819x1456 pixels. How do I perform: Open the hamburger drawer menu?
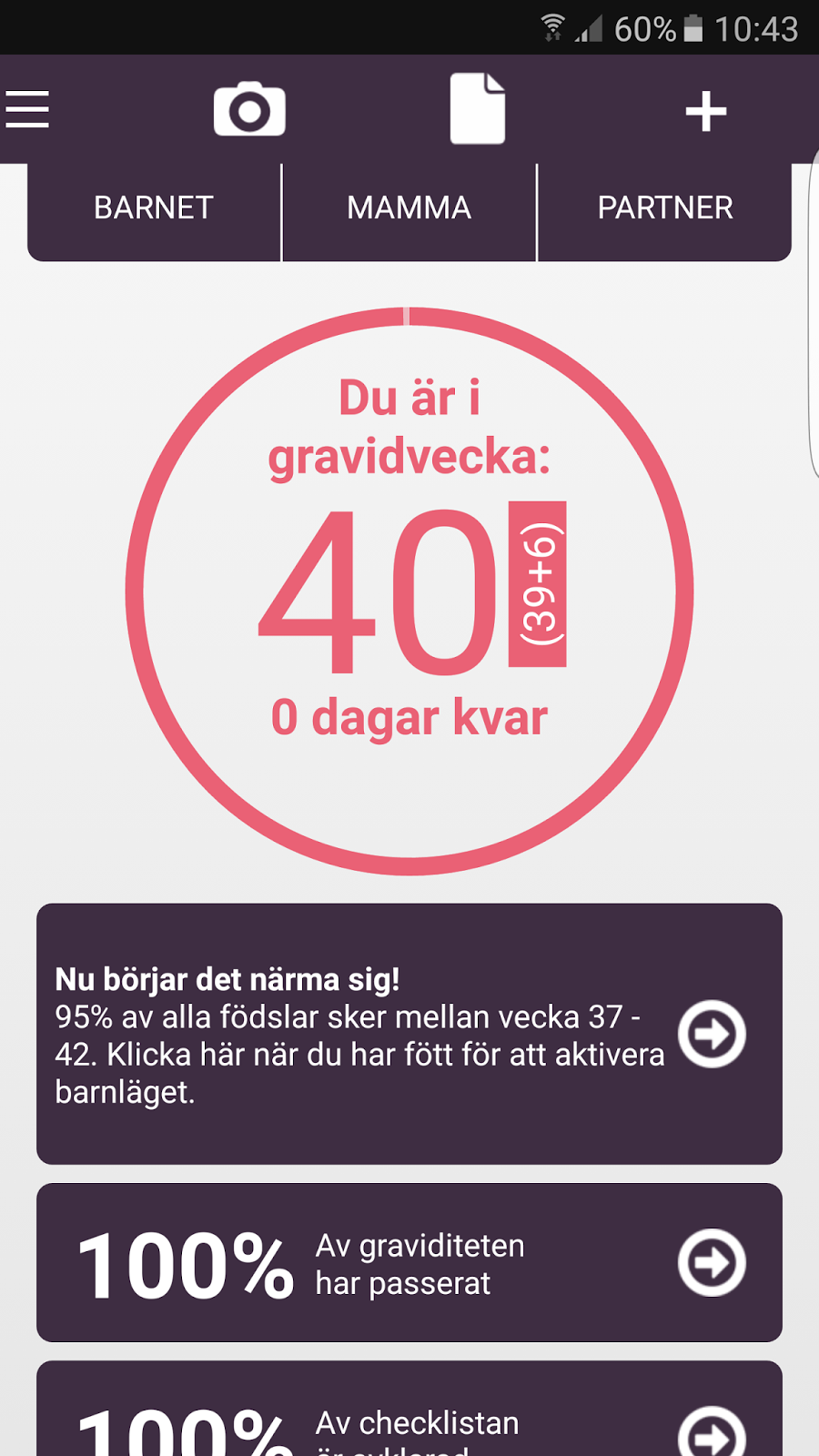(x=27, y=110)
